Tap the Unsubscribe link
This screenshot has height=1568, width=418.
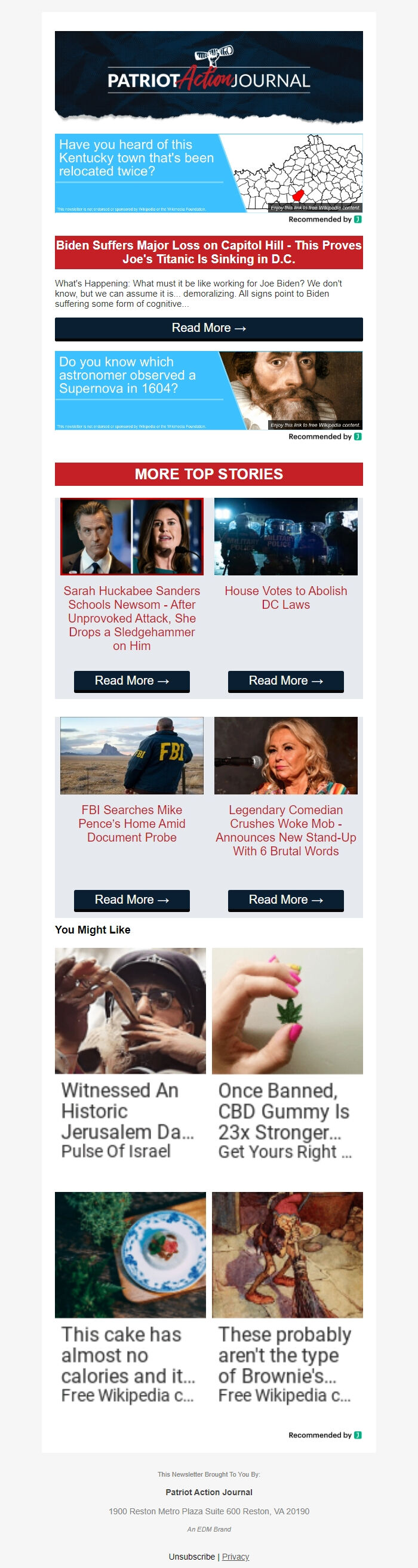click(x=191, y=1557)
